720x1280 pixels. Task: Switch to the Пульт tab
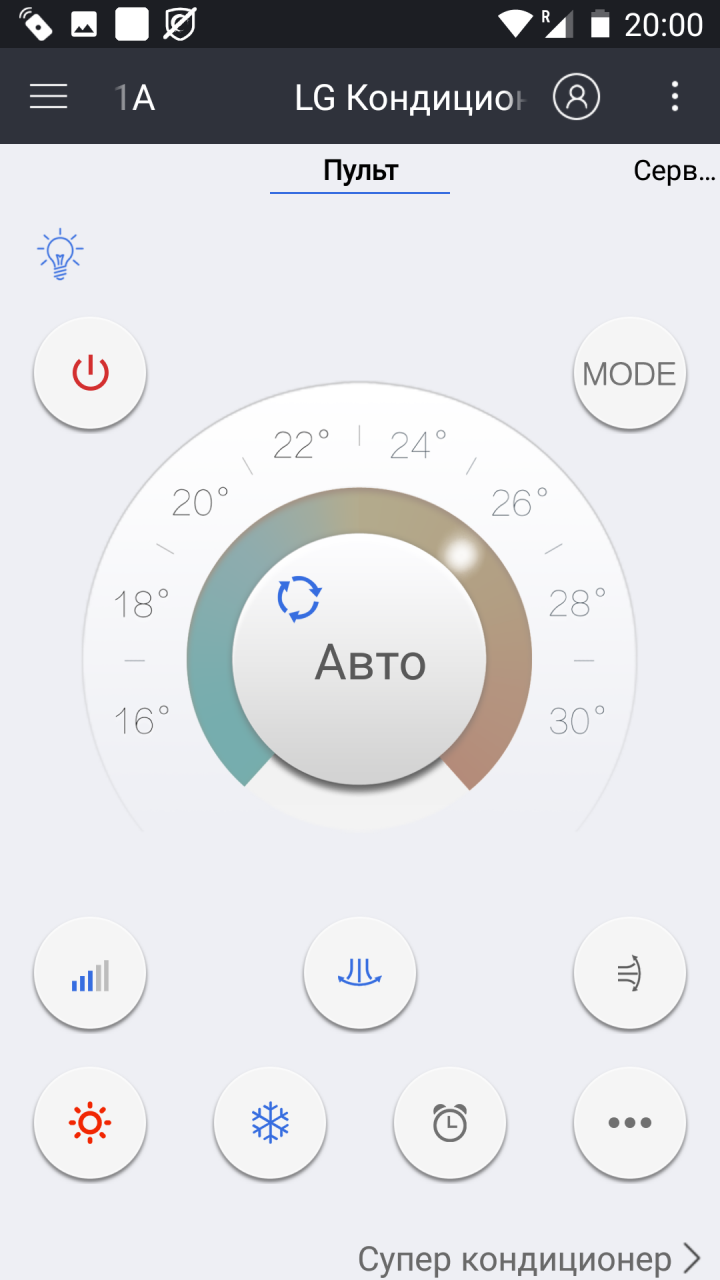pos(360,171)
